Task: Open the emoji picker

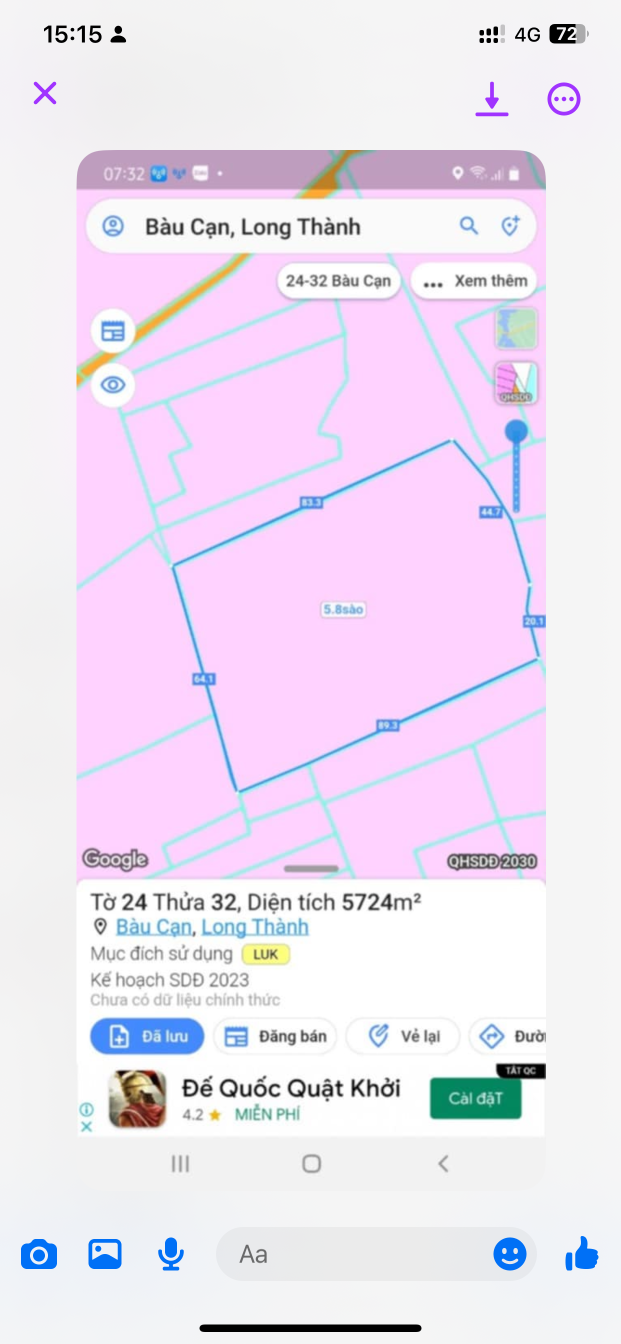Action: pos(509,1254)
